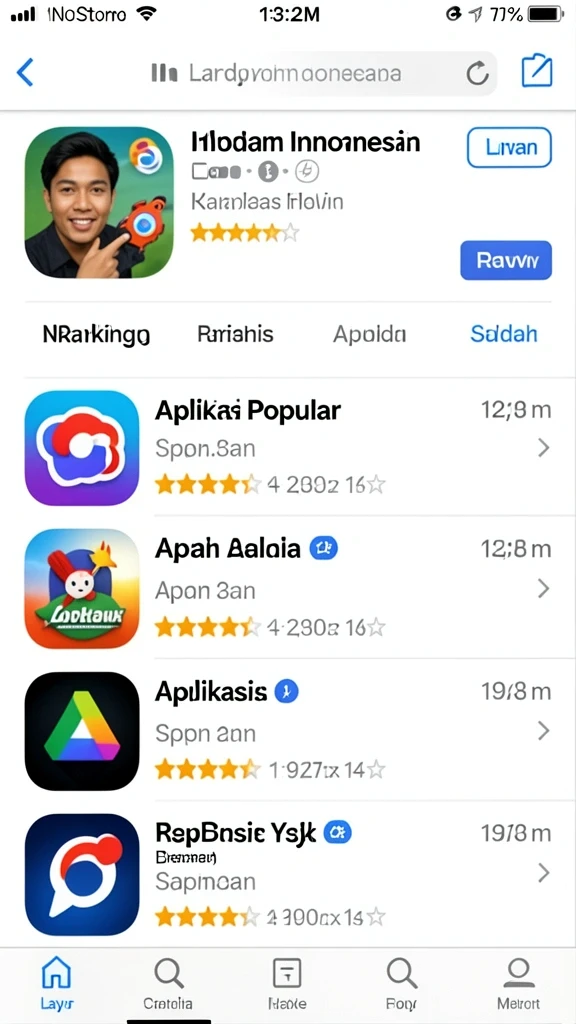Select the Apolda tab

[369, 334]
